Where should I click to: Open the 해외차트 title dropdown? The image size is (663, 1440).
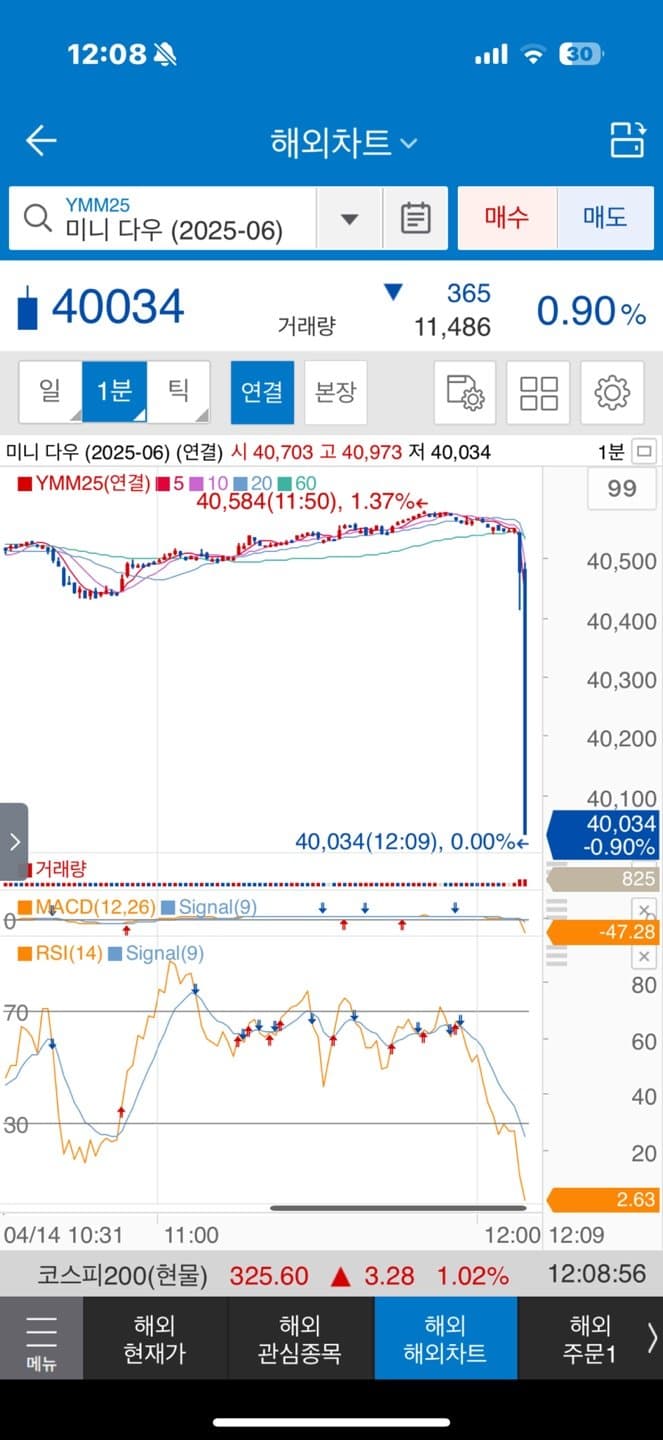point(343,142)
